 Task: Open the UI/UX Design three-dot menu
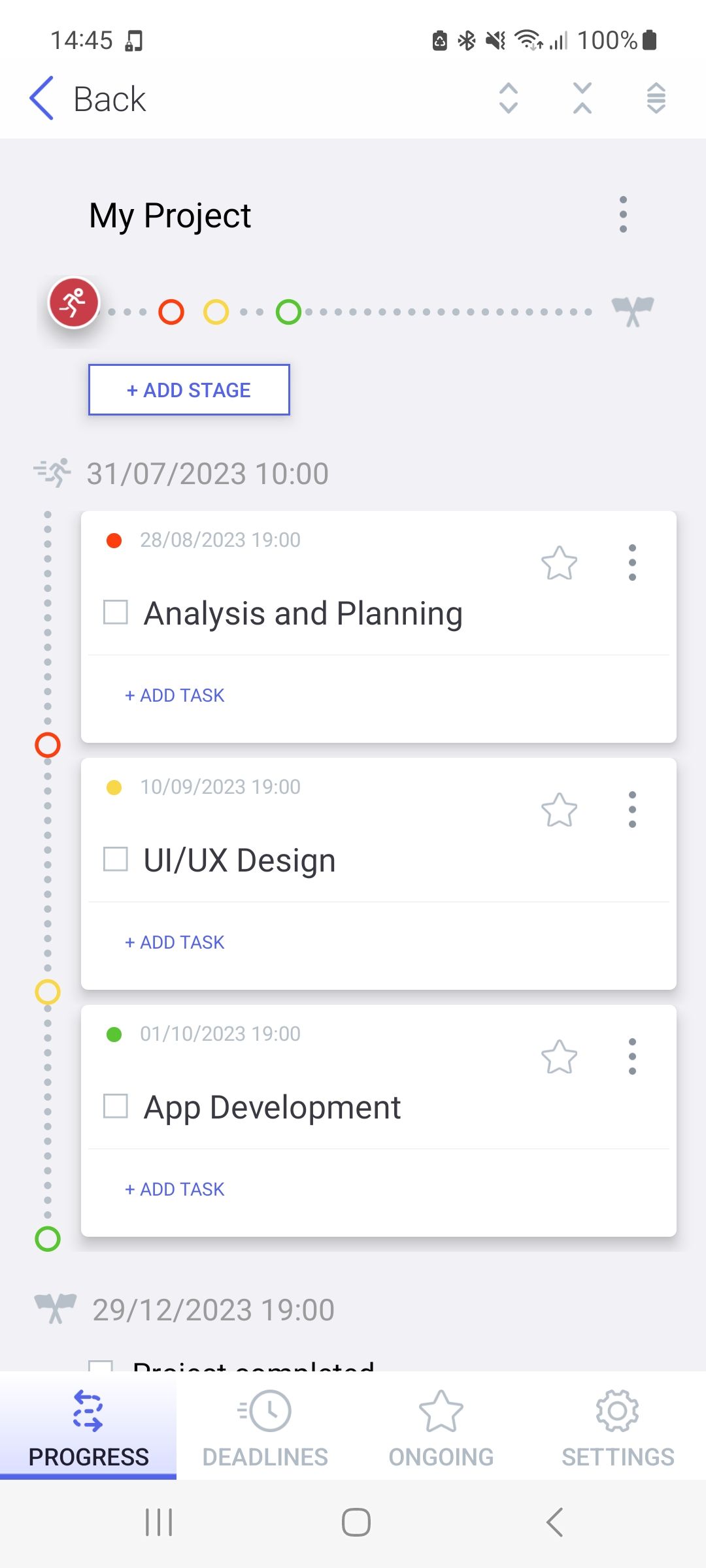pos(632,810)
